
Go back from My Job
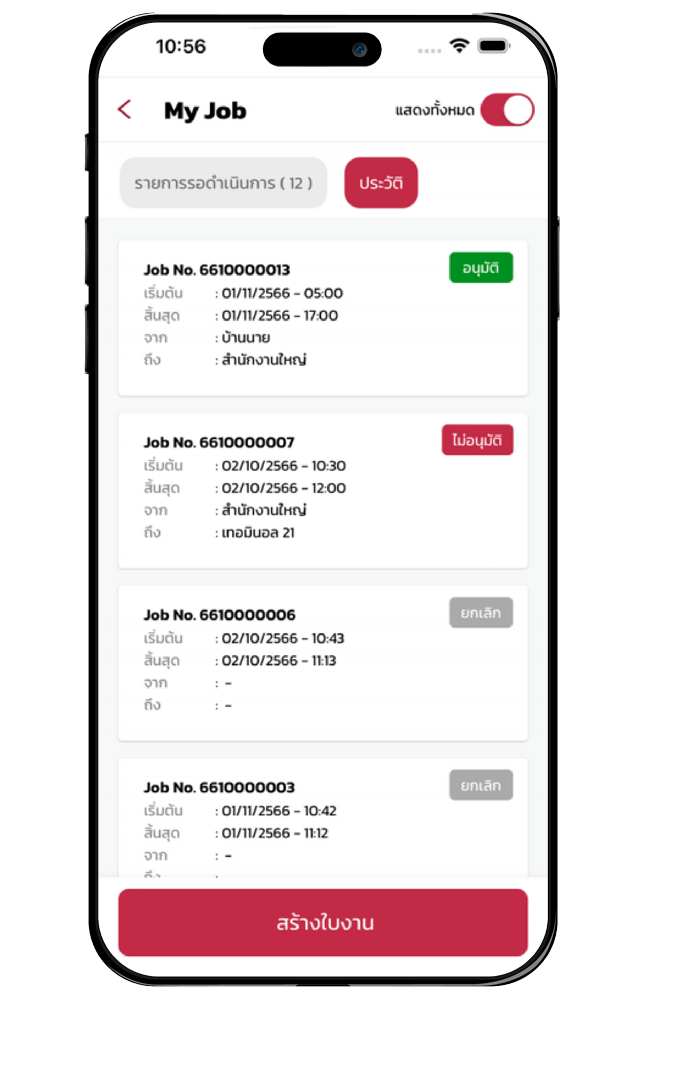coord(125,110)
